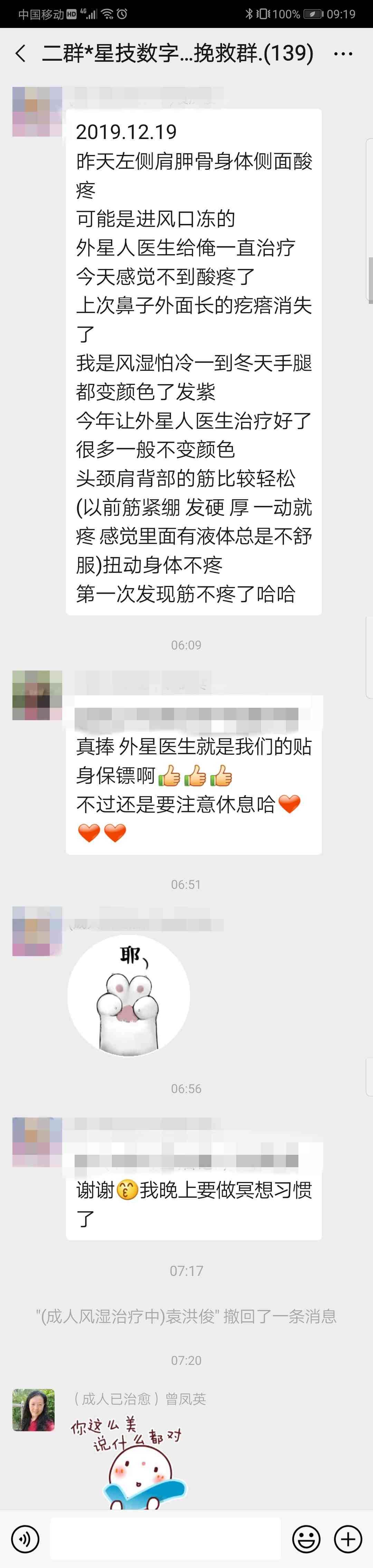Open 曾凤英's profile avatar
The image size is (373, 1568).
point(34,1410)
